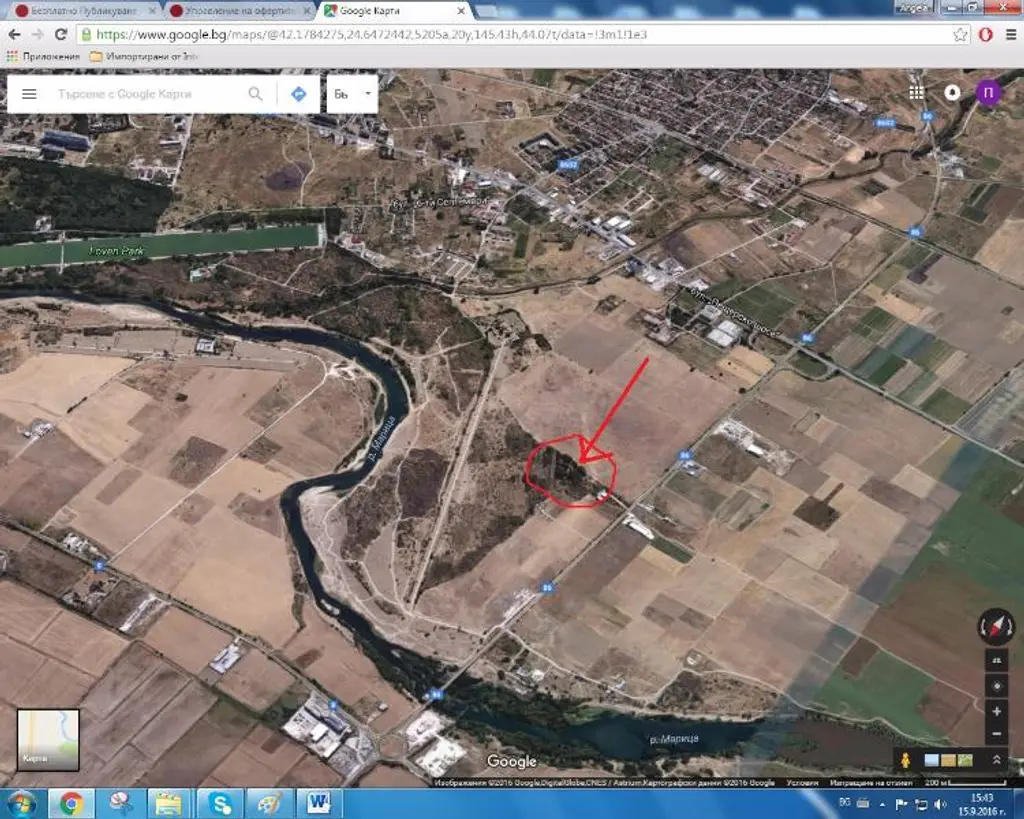Reset orientation with the compass
The width and height of the screenshot is (1024, 819).
click(x=995, y=627)
